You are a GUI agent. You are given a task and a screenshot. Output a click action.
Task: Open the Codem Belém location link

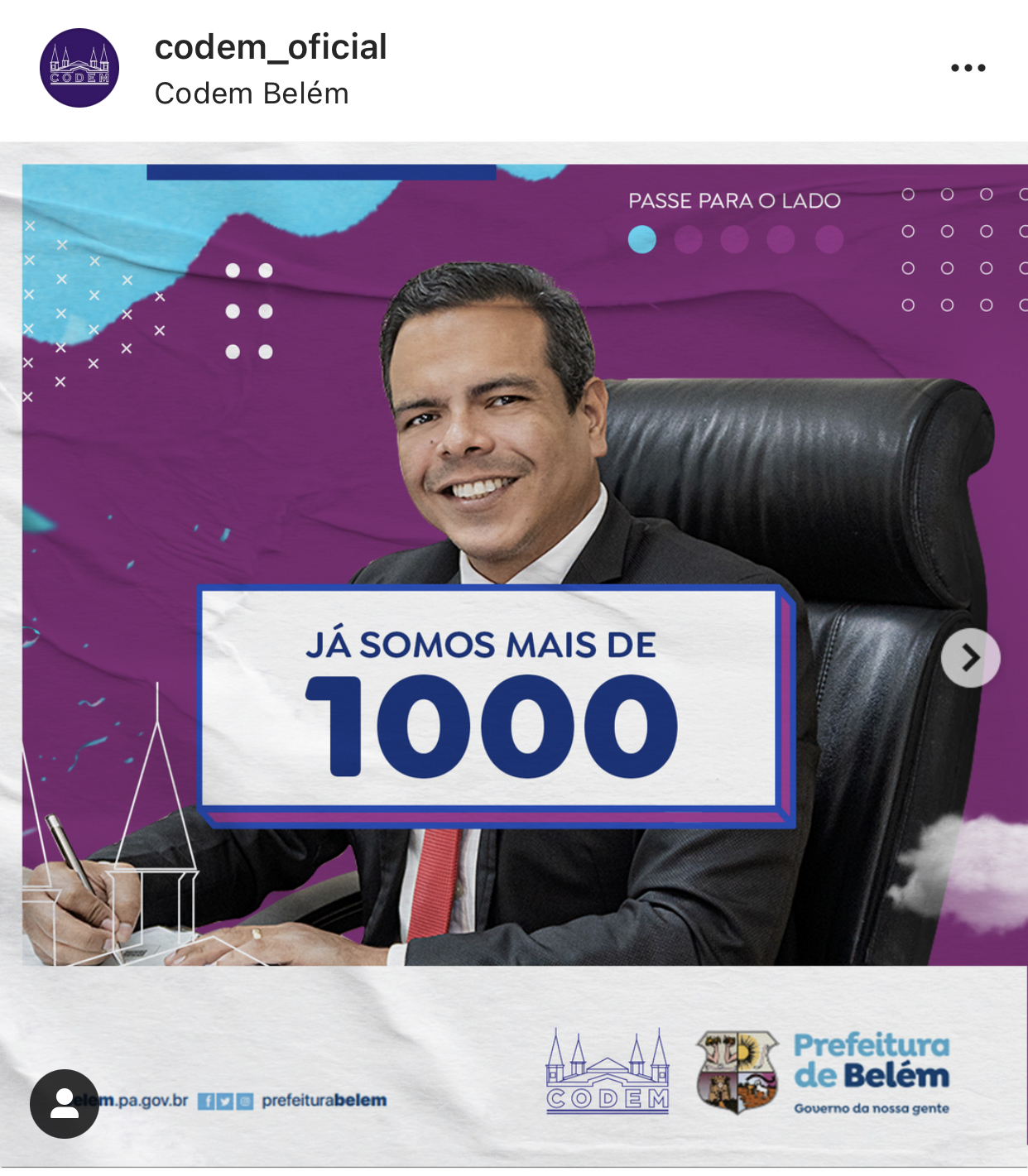point(252,94)
